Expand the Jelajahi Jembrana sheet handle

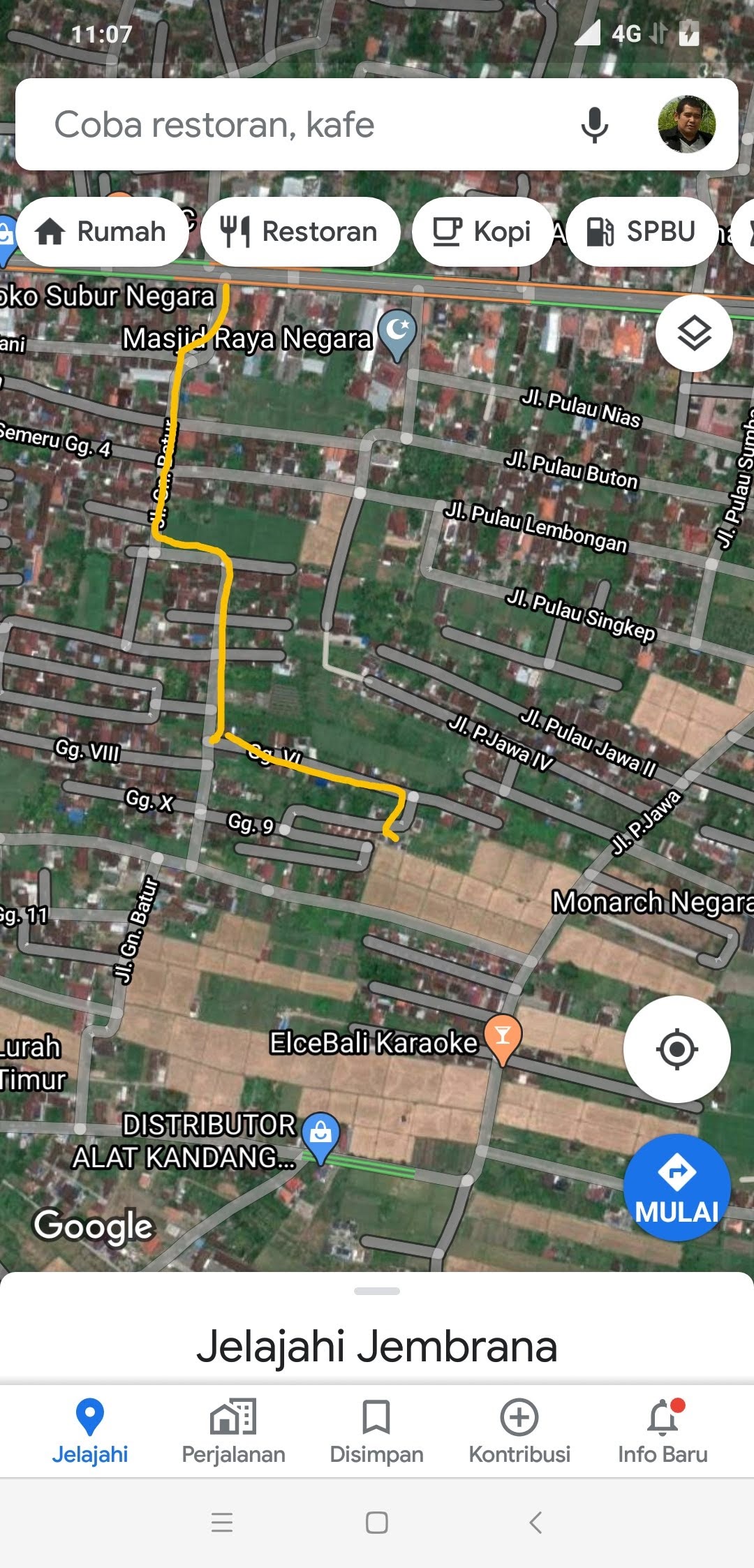tap(377, 1292)
